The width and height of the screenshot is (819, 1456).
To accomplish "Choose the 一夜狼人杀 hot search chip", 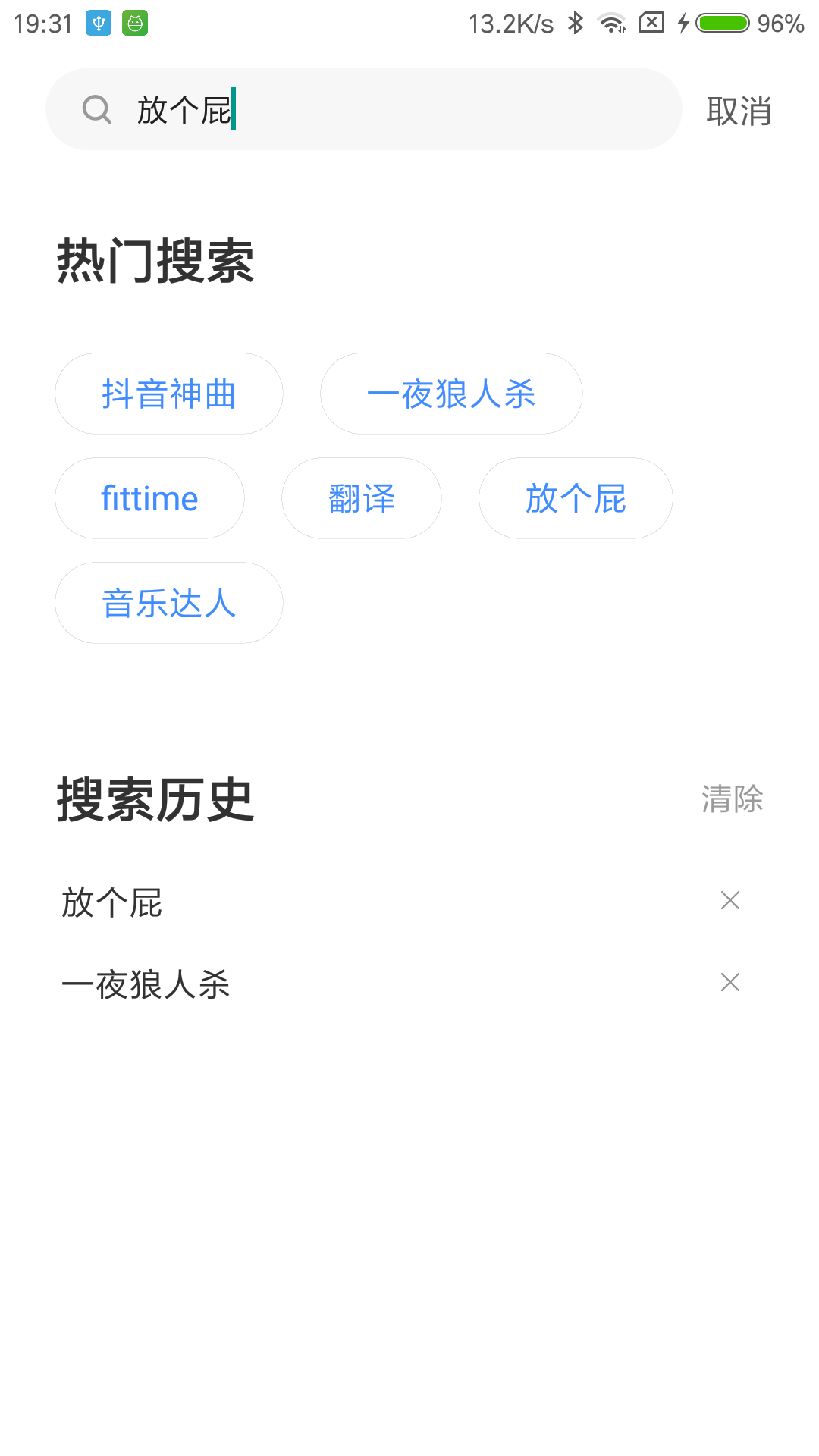I will (451, 394).
